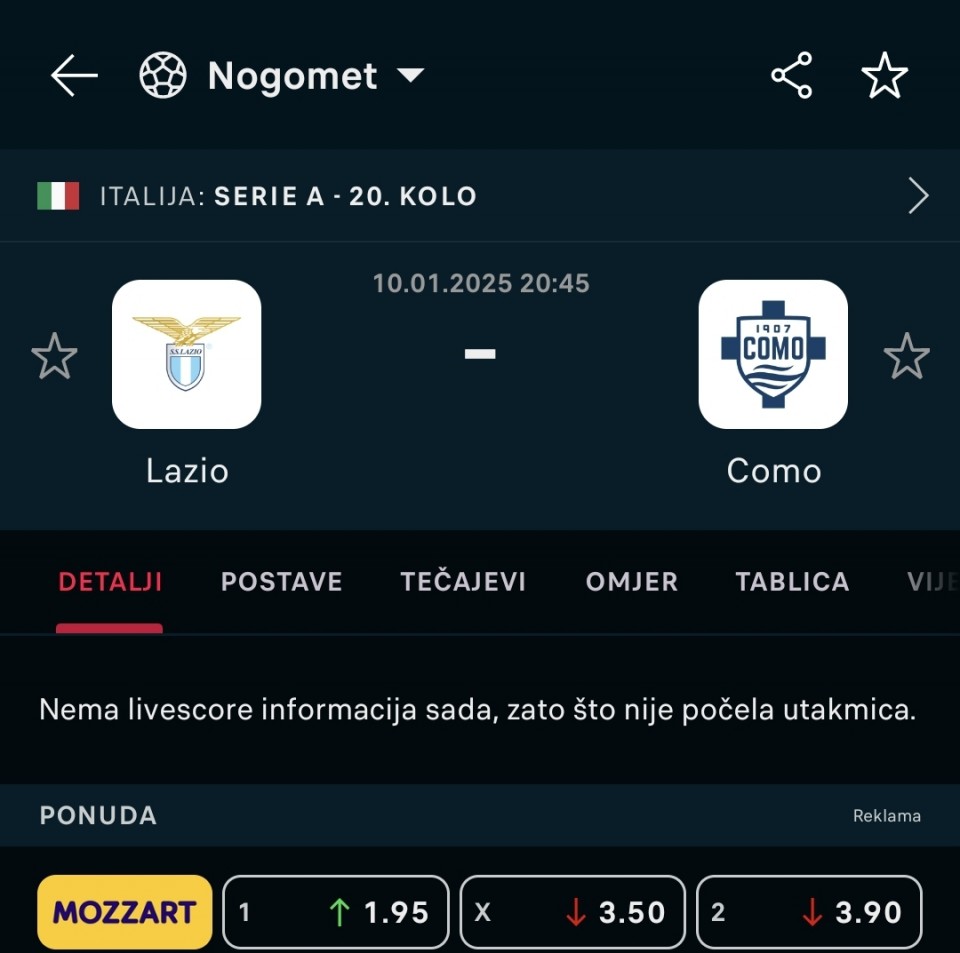This screenshot has height=953, width=960.
Task: Select home win odds 1.95
Action: click(x=335, y=912)
